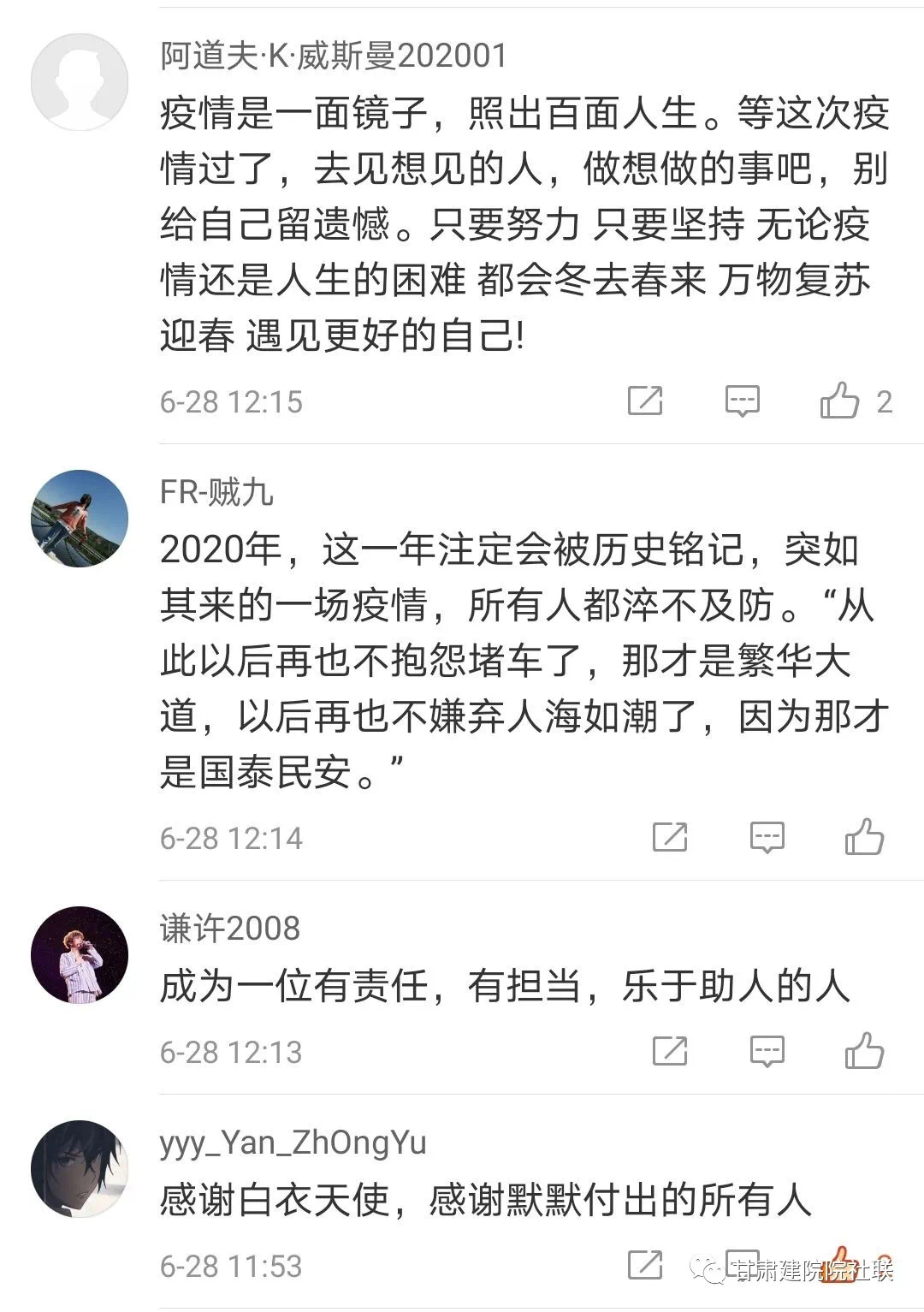Reply to FR-贼九's comment
This screenshot has width=924, height=1312.
tap(767, 837)
